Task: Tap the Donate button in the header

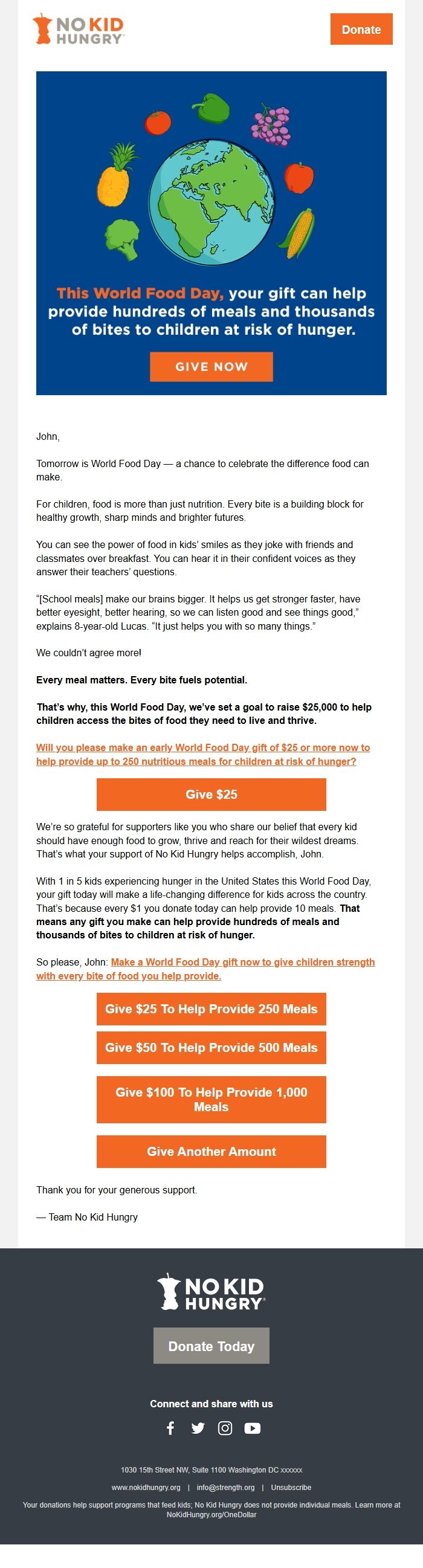Action: pos(361,29)
